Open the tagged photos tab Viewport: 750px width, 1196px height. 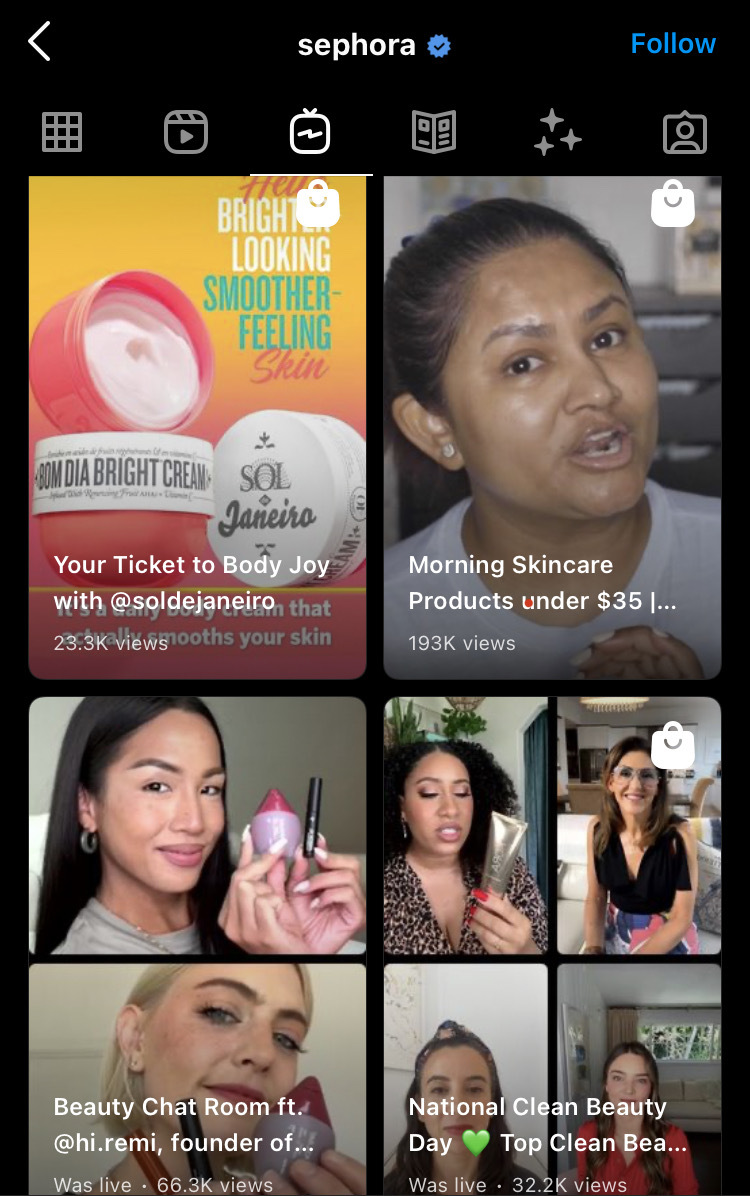tap(684, 133)
